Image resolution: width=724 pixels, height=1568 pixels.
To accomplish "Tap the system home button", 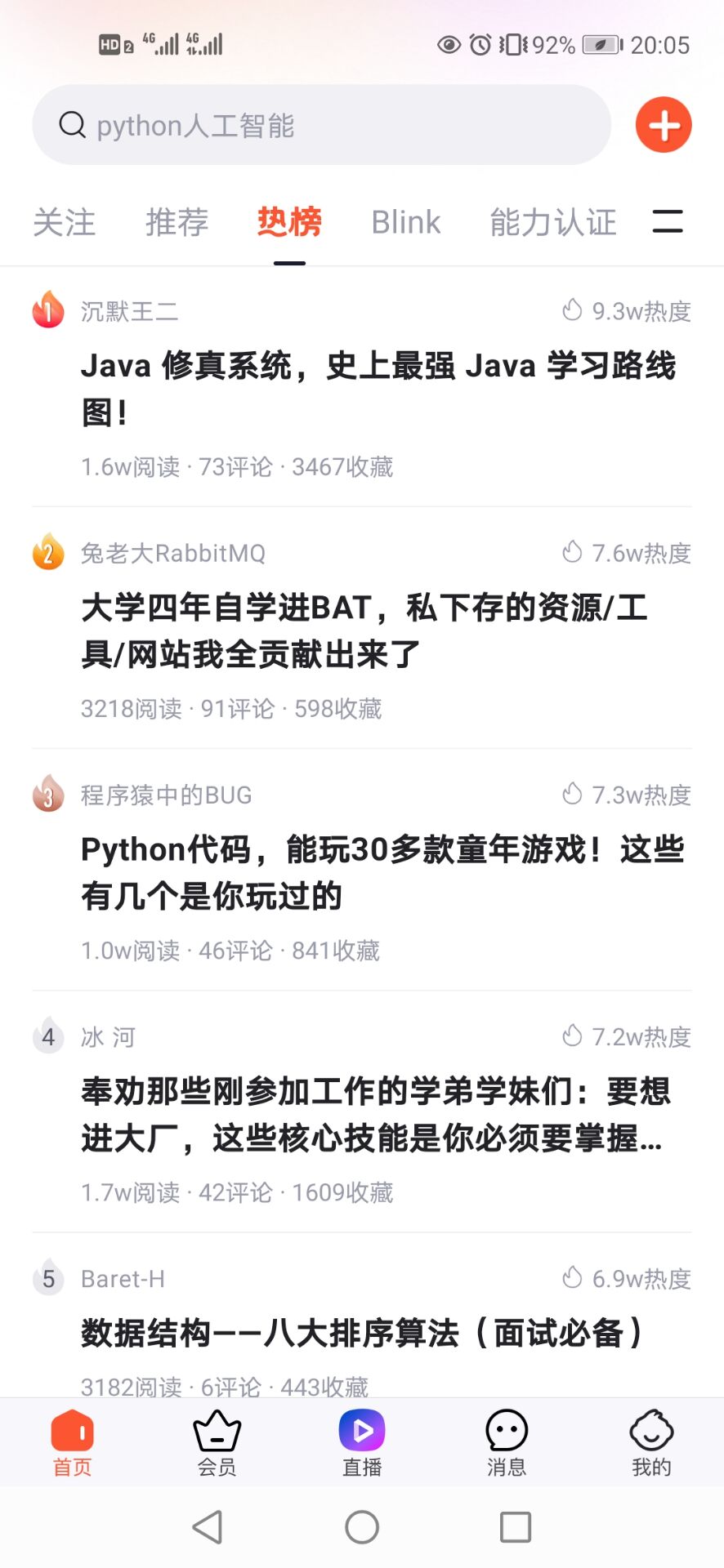I will pos(362,1526).
